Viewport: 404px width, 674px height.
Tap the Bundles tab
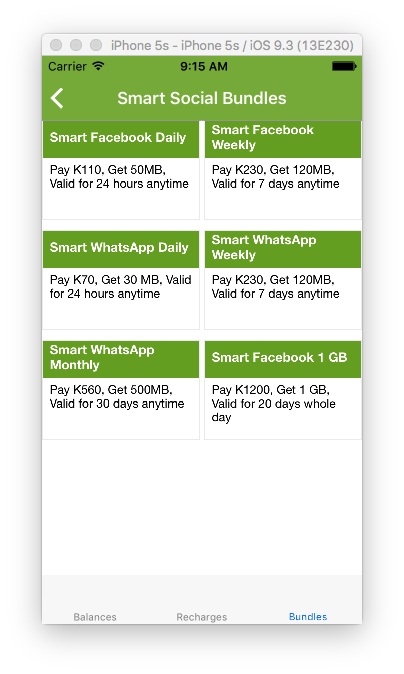[x=308, y=616]
